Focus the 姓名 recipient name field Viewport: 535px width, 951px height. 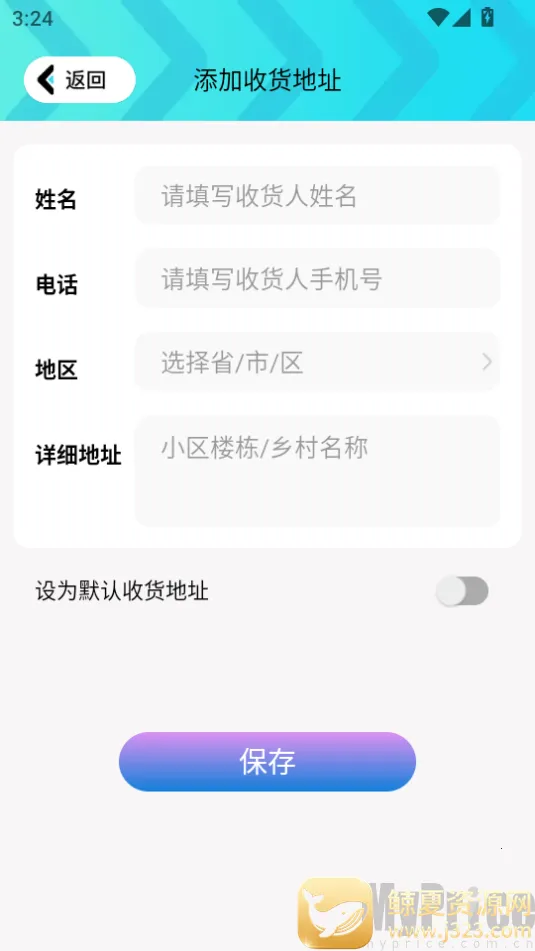coord(317,196)
